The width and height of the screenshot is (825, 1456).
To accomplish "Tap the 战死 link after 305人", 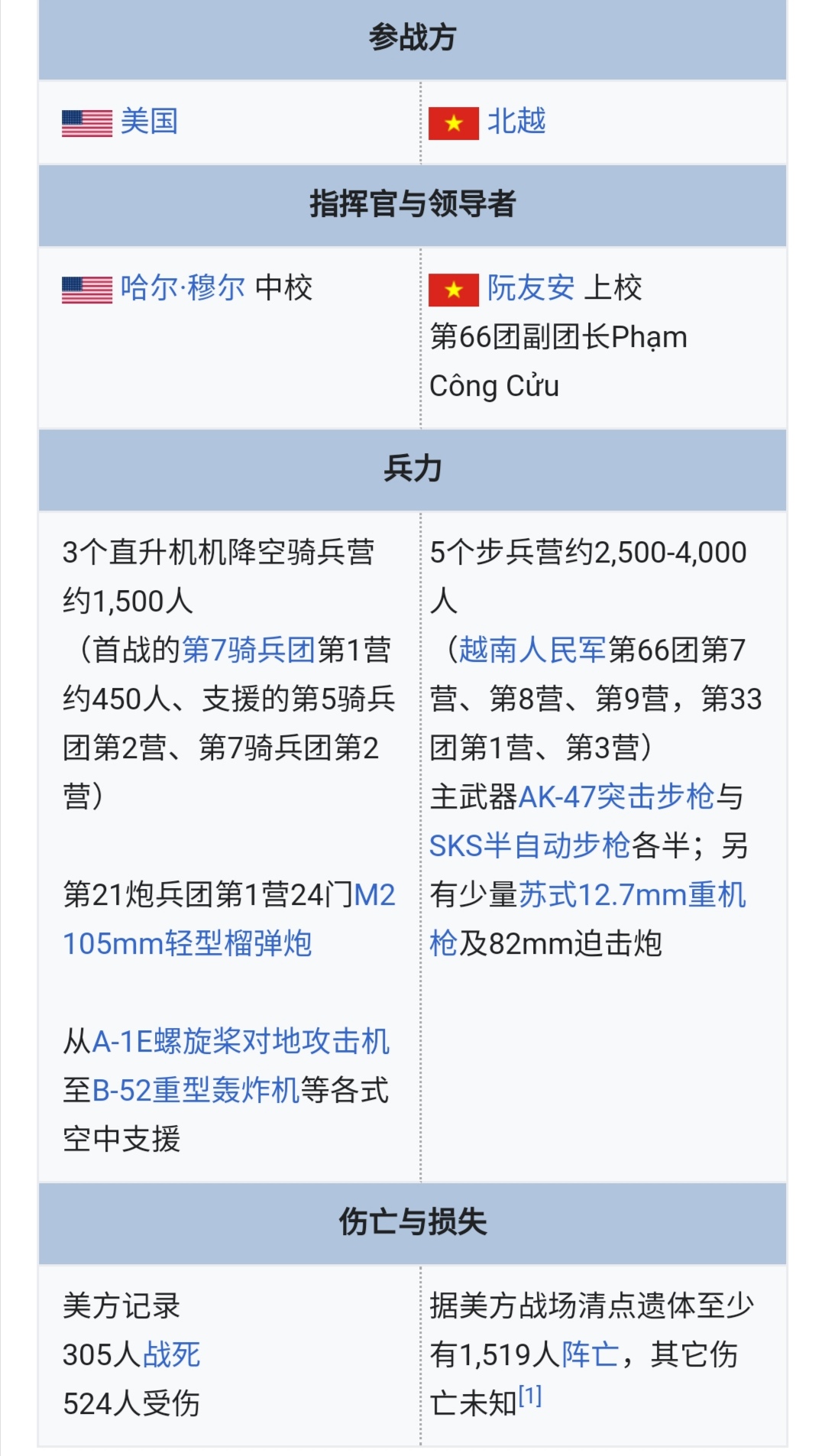I will (171, 1355).
